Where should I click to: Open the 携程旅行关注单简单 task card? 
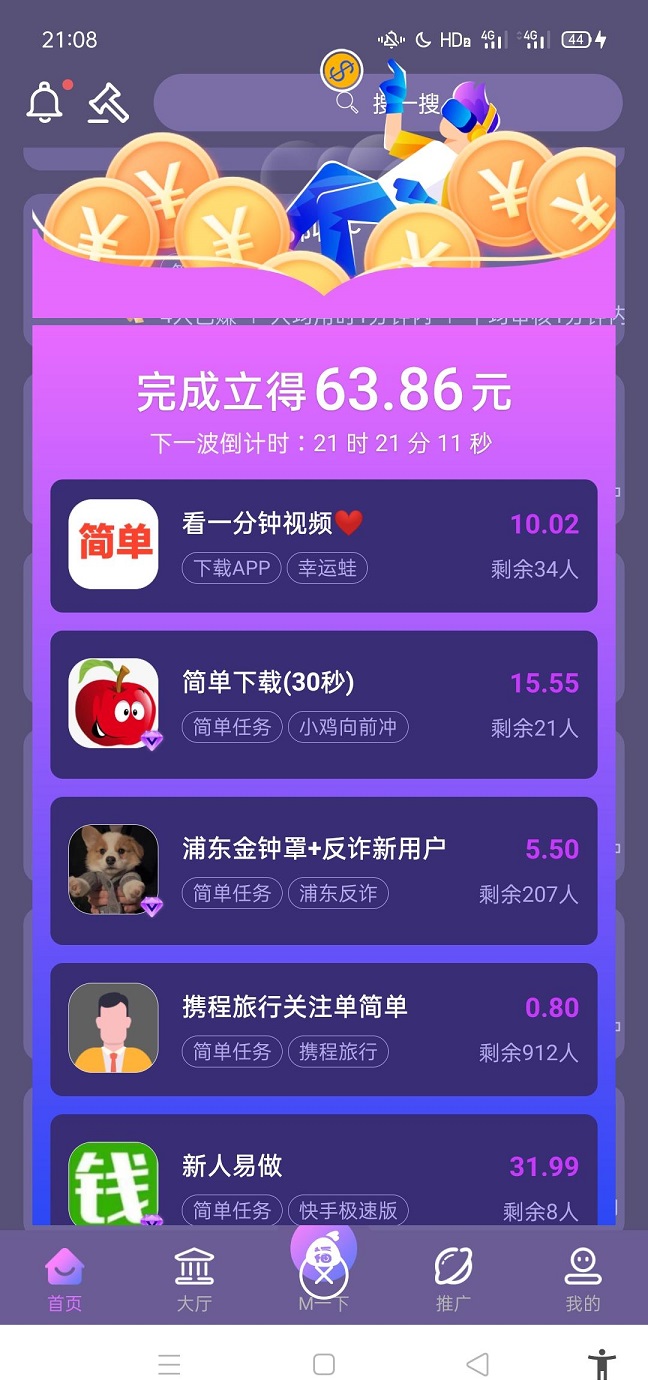(x=323, y=1029)
